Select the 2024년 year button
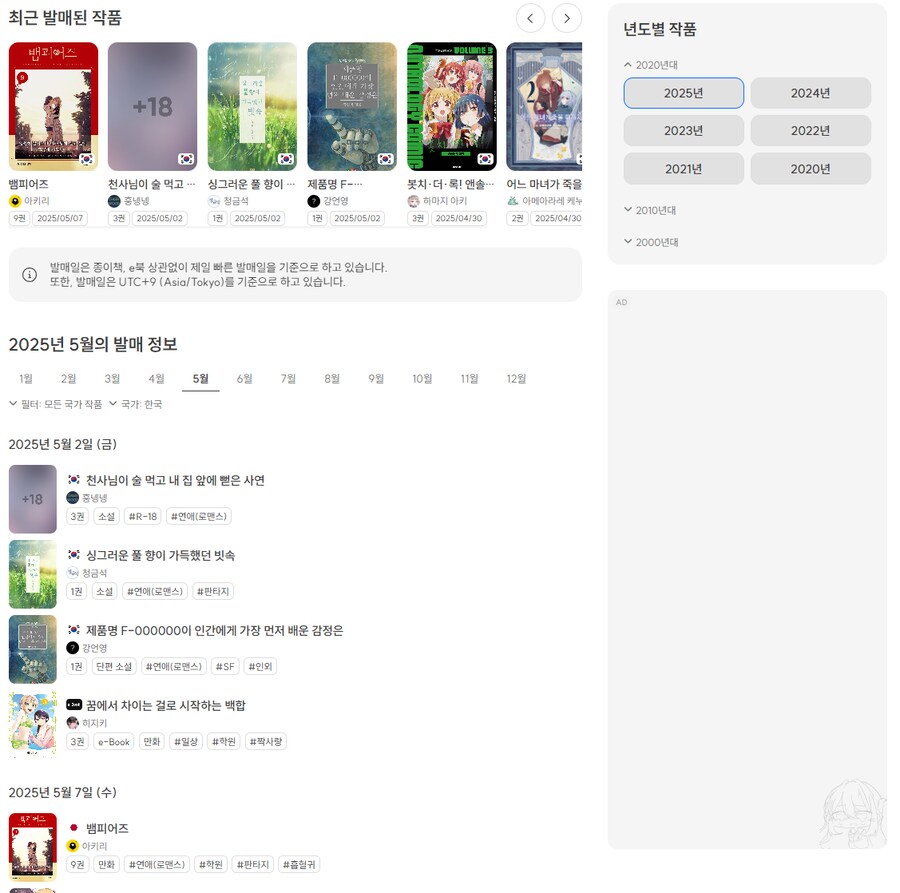 pos(810,93)
